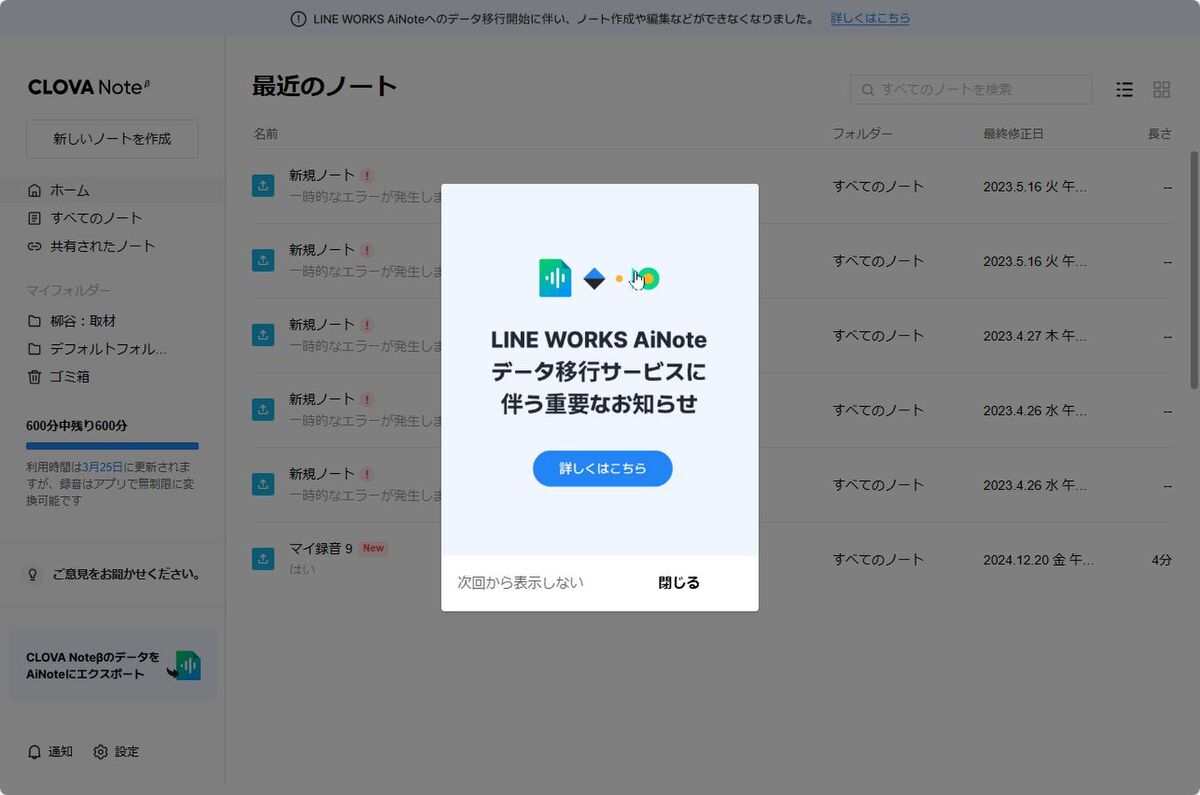
Task: Open ご意見をお聞かせください feedback
Action: pos(125,574)
